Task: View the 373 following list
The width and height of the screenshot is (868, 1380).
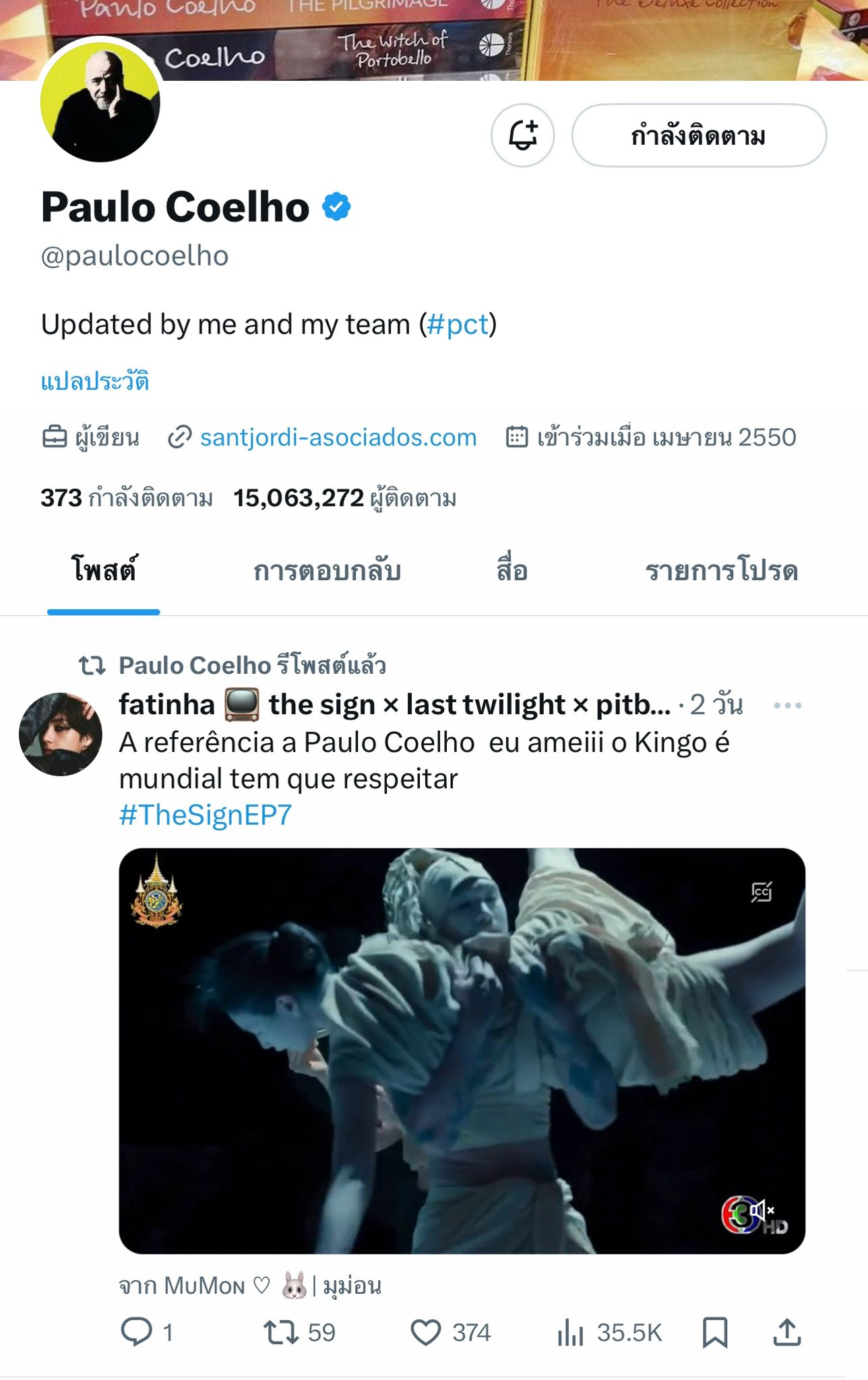Action: point(127,498)
